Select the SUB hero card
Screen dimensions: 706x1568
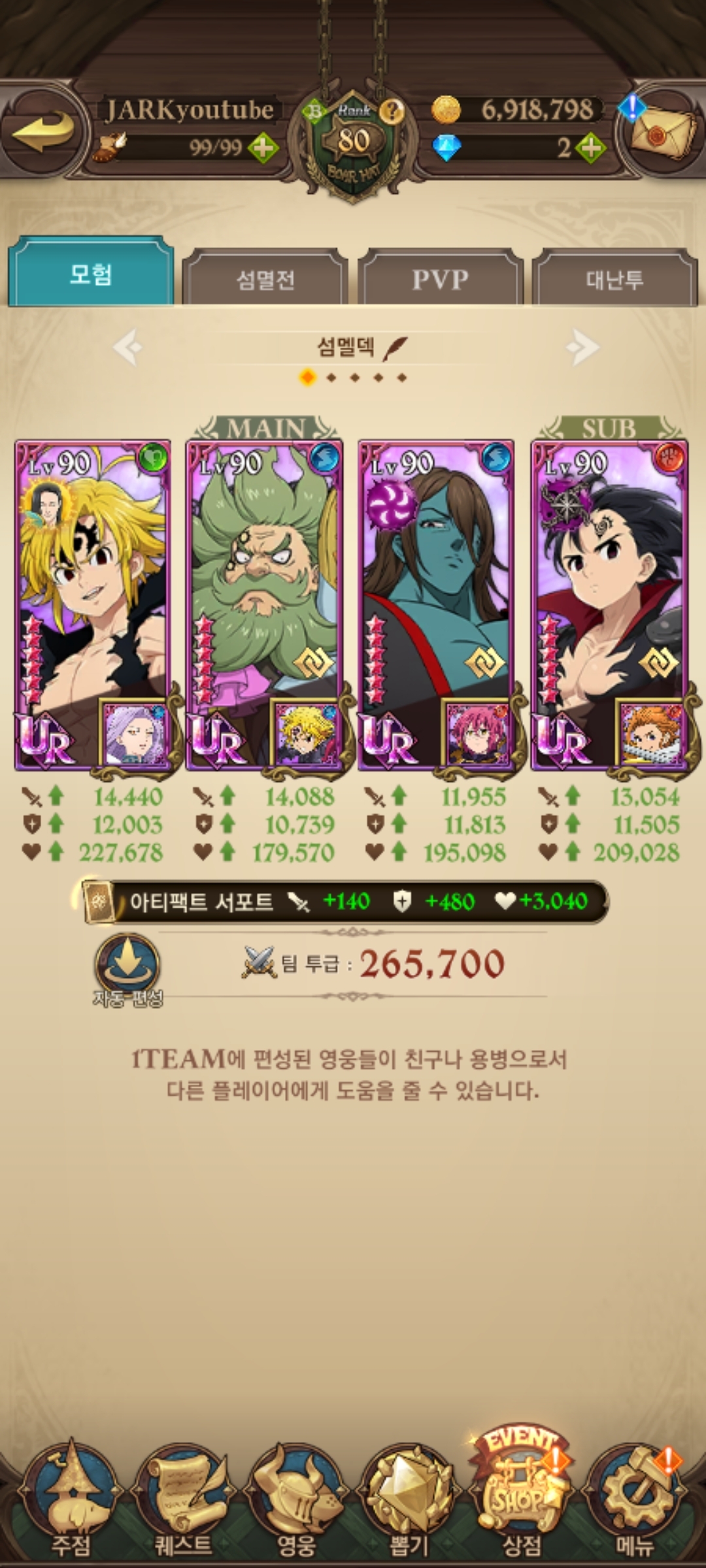610,604
